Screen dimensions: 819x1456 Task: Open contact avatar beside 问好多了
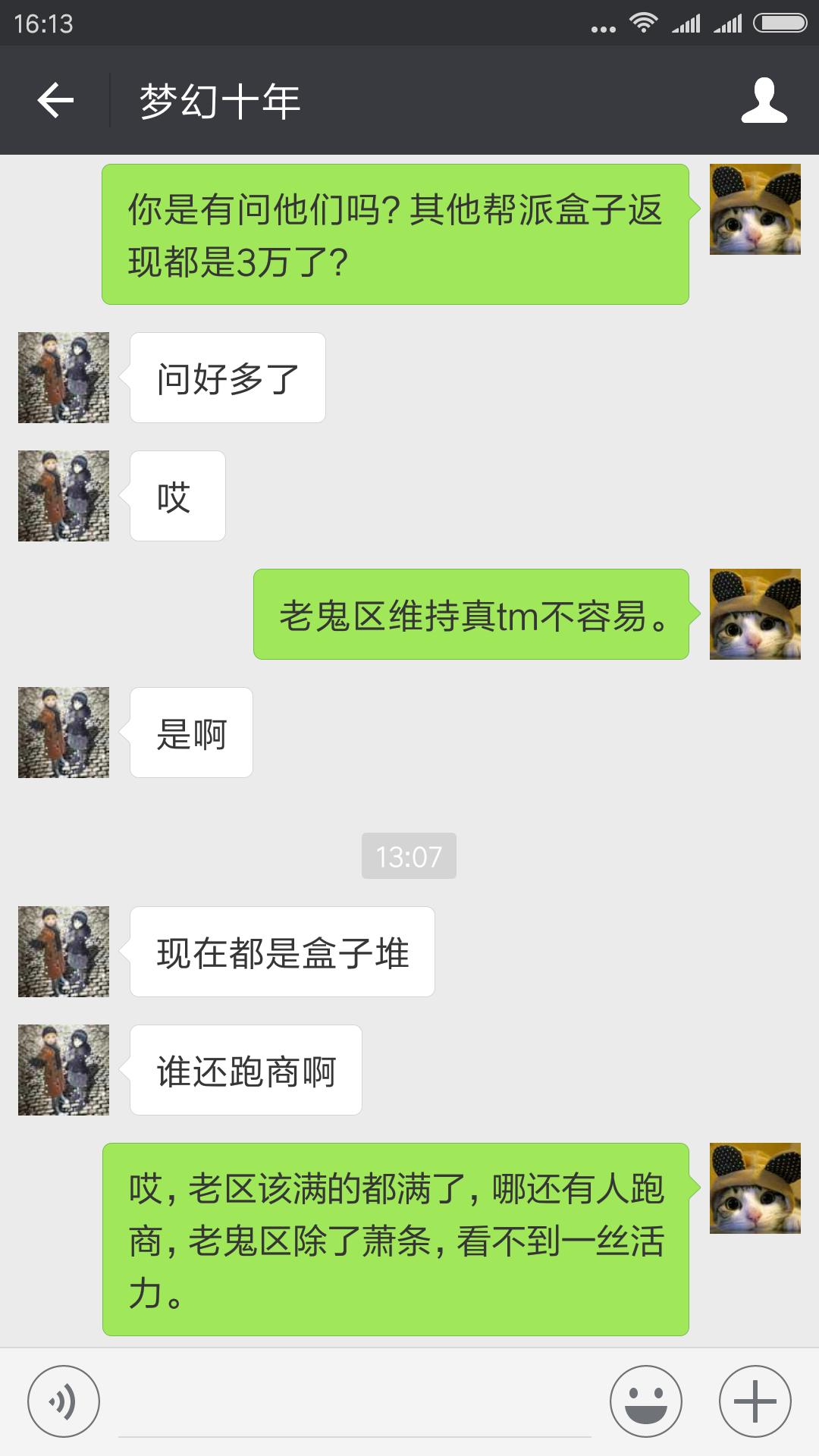pyautogui.click(x=64, y=378)
